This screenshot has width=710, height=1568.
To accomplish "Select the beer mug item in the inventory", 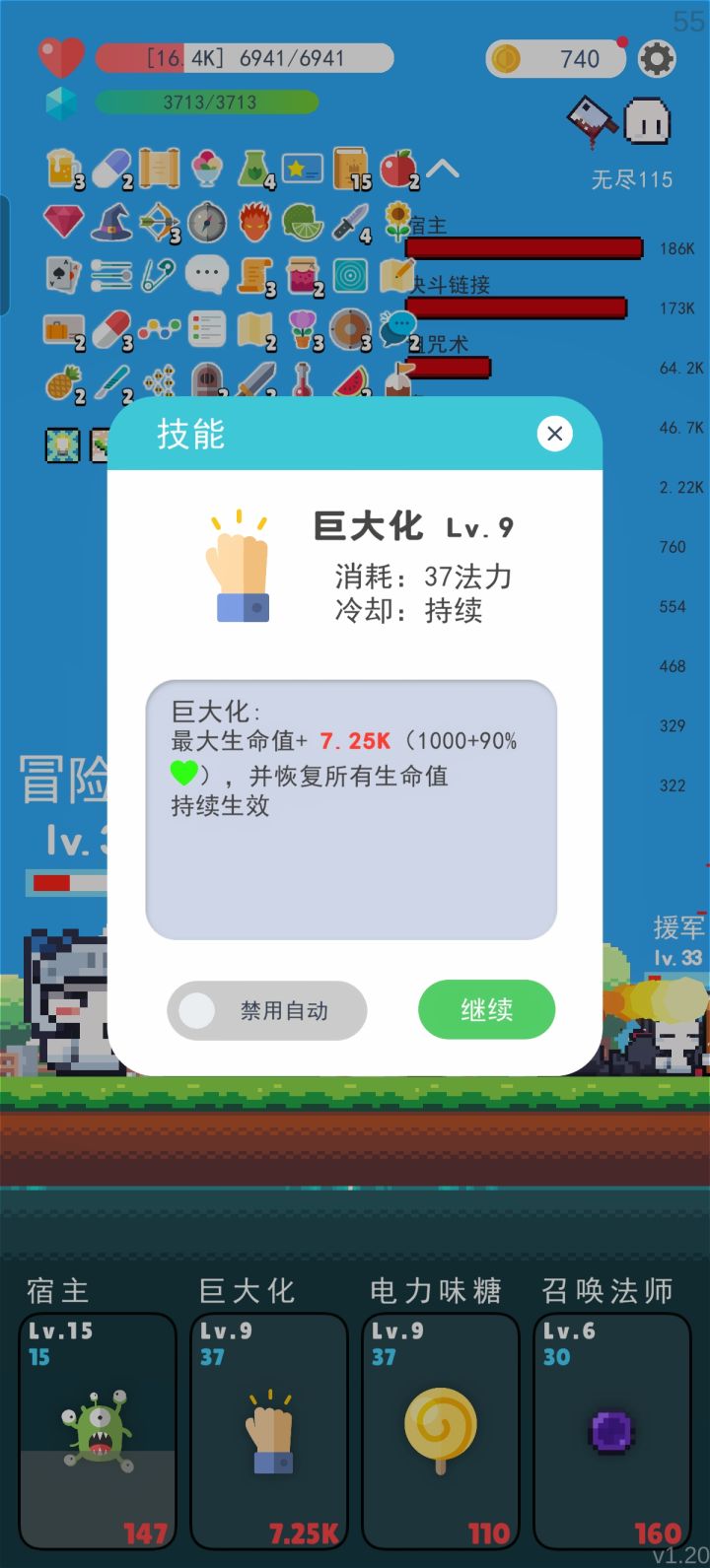I will 61,168.
